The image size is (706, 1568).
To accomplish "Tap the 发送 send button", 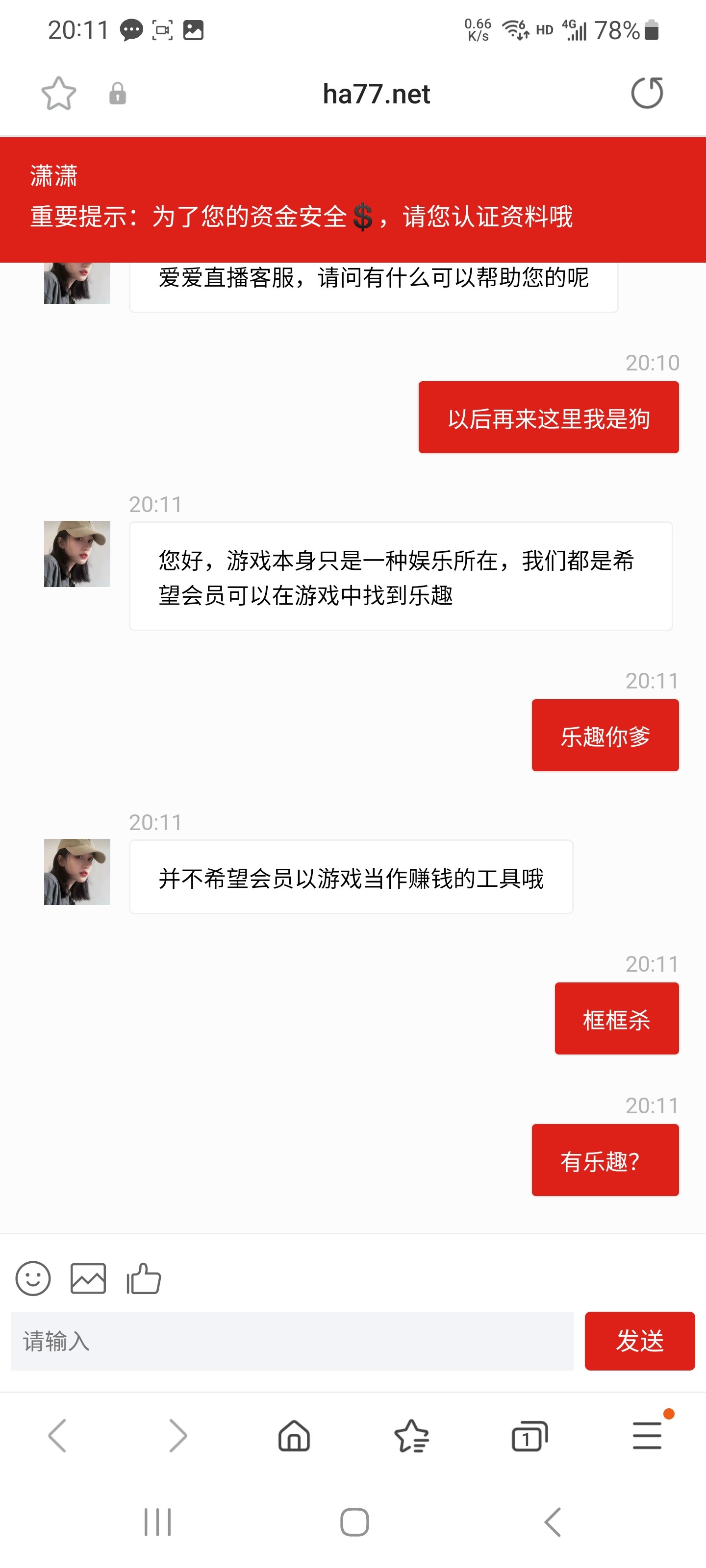I will (639, 1341).
